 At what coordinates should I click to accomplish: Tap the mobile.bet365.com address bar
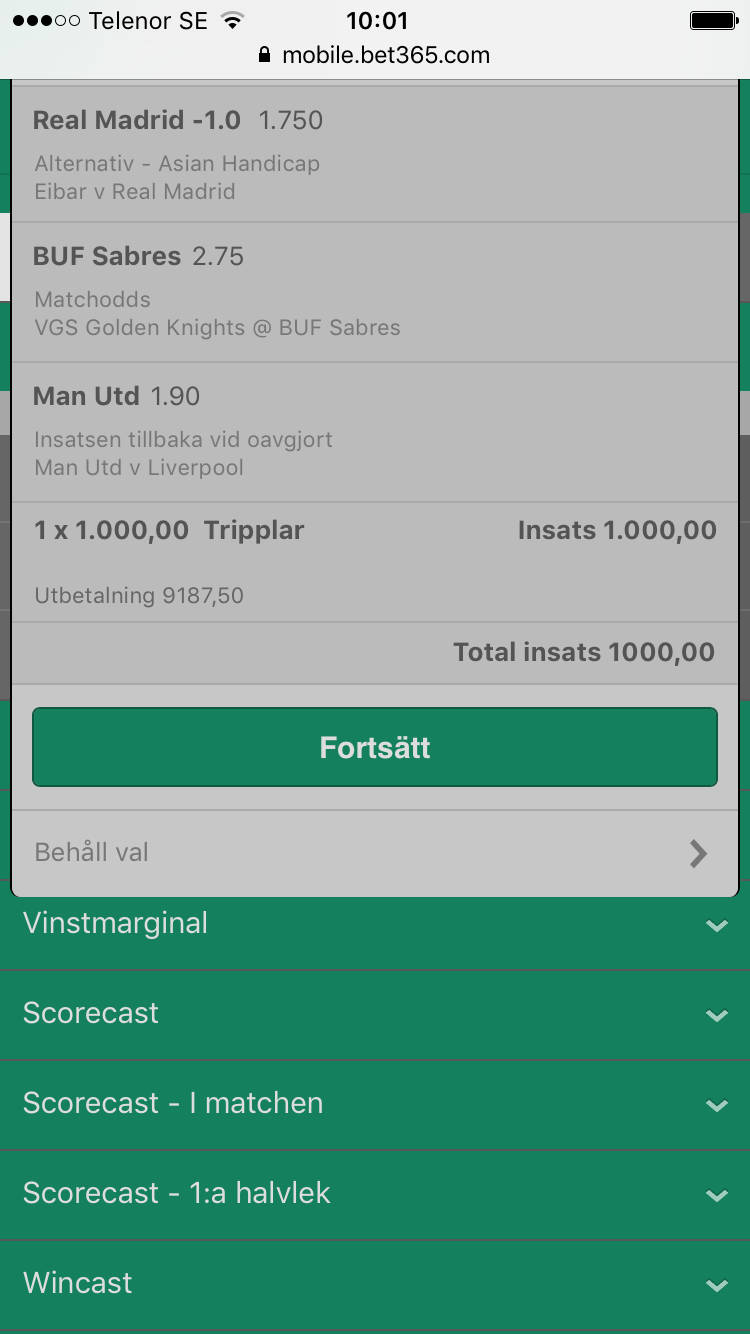pyautogui.click(x=375, y=55)
